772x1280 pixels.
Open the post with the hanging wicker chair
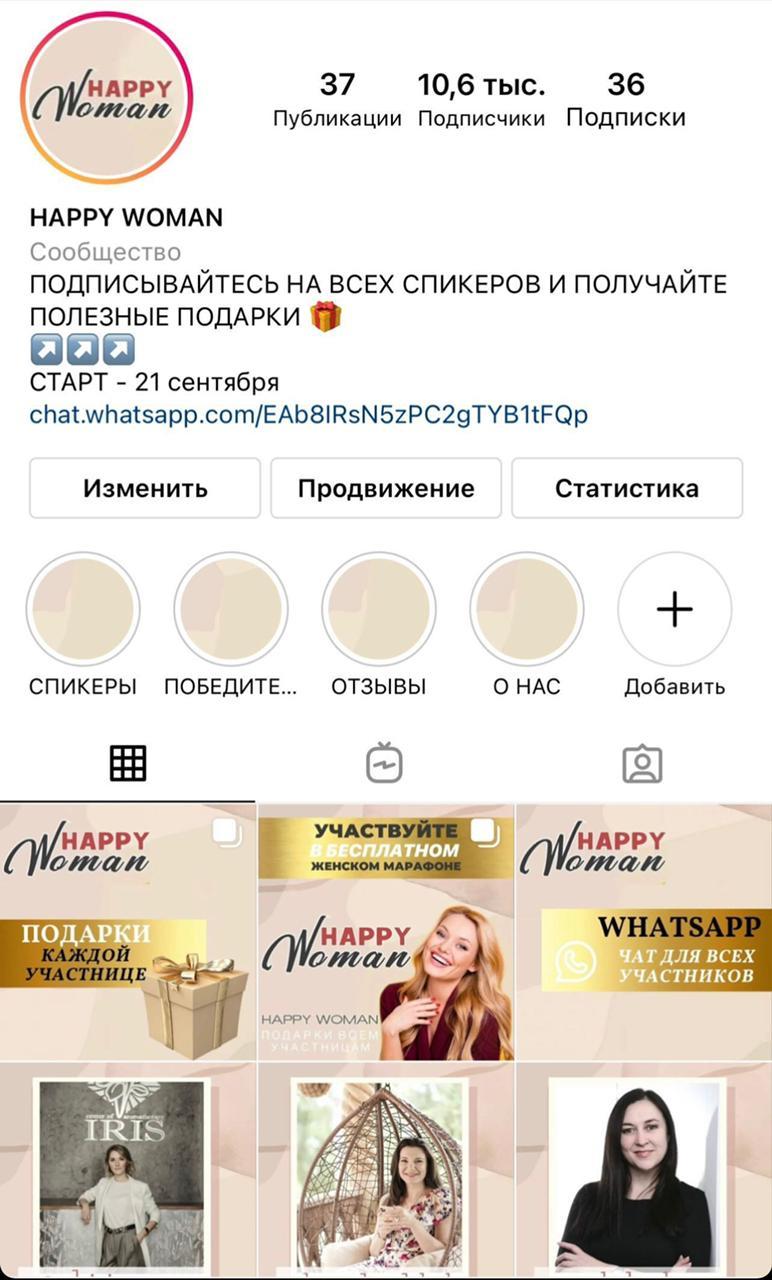pos(386,1170)
